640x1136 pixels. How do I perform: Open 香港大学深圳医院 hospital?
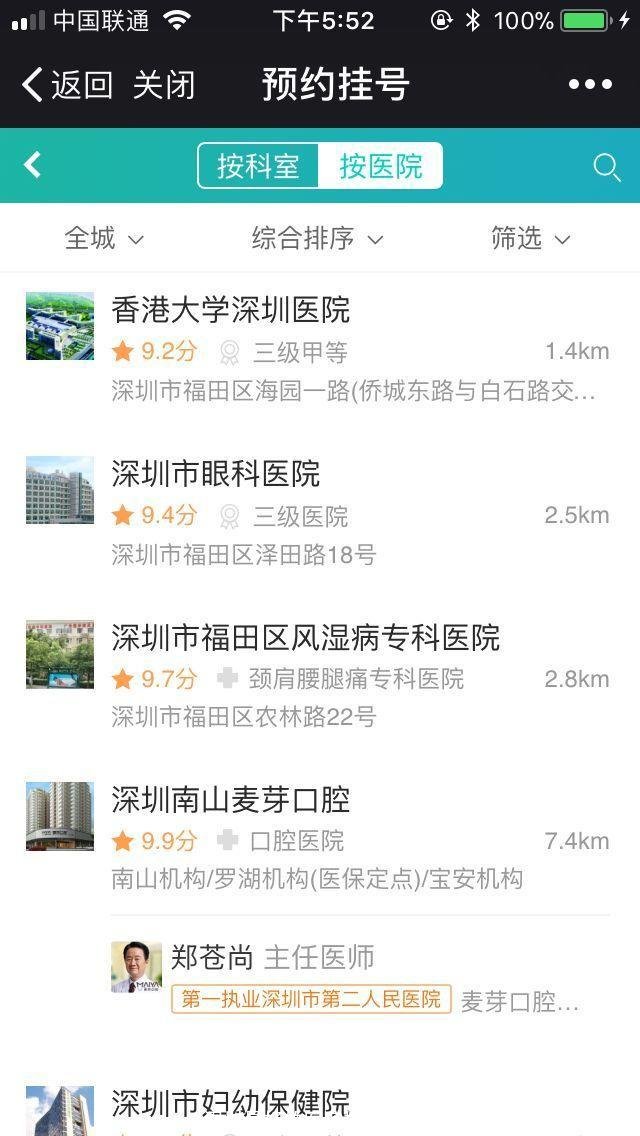(231, 310)
